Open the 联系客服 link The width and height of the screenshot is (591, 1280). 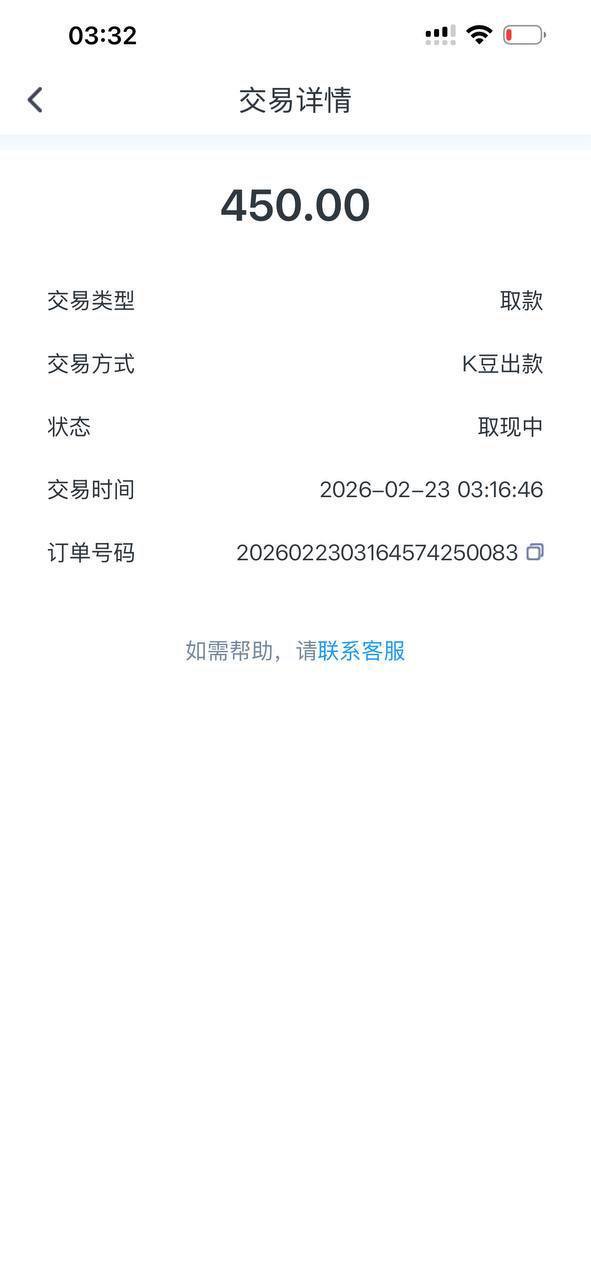[x=362, y=651]
